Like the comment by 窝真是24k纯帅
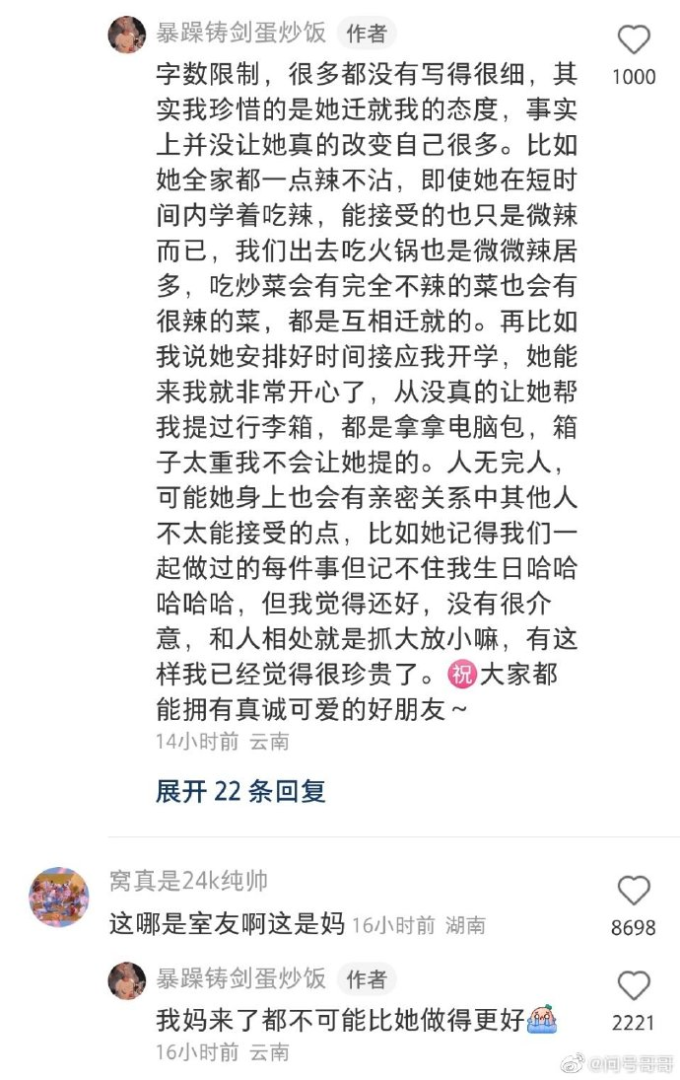This screenshot has width=680, height=1080. tap(633, 890)
